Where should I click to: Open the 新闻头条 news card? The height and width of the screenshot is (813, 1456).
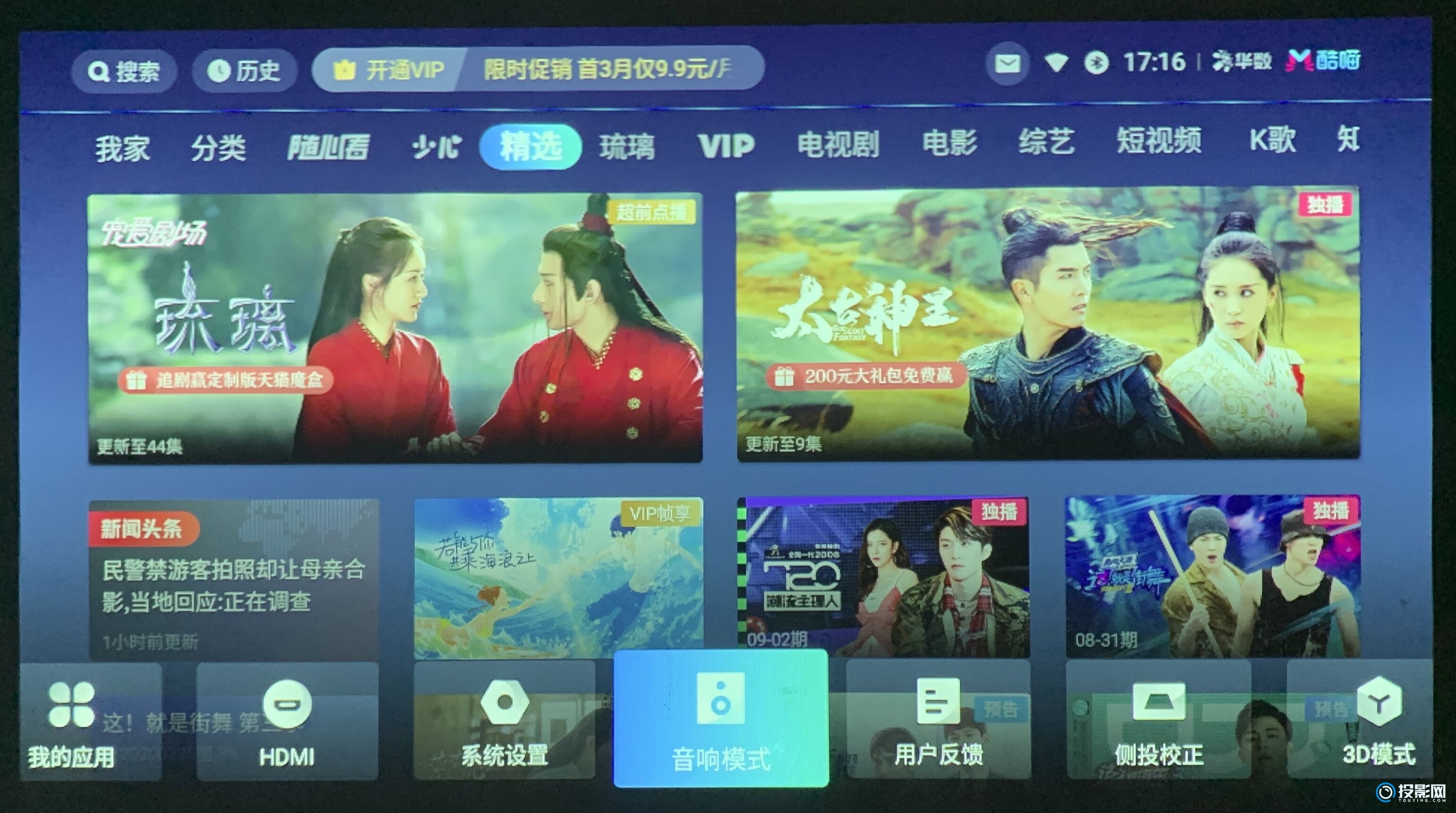click(234, 579)
